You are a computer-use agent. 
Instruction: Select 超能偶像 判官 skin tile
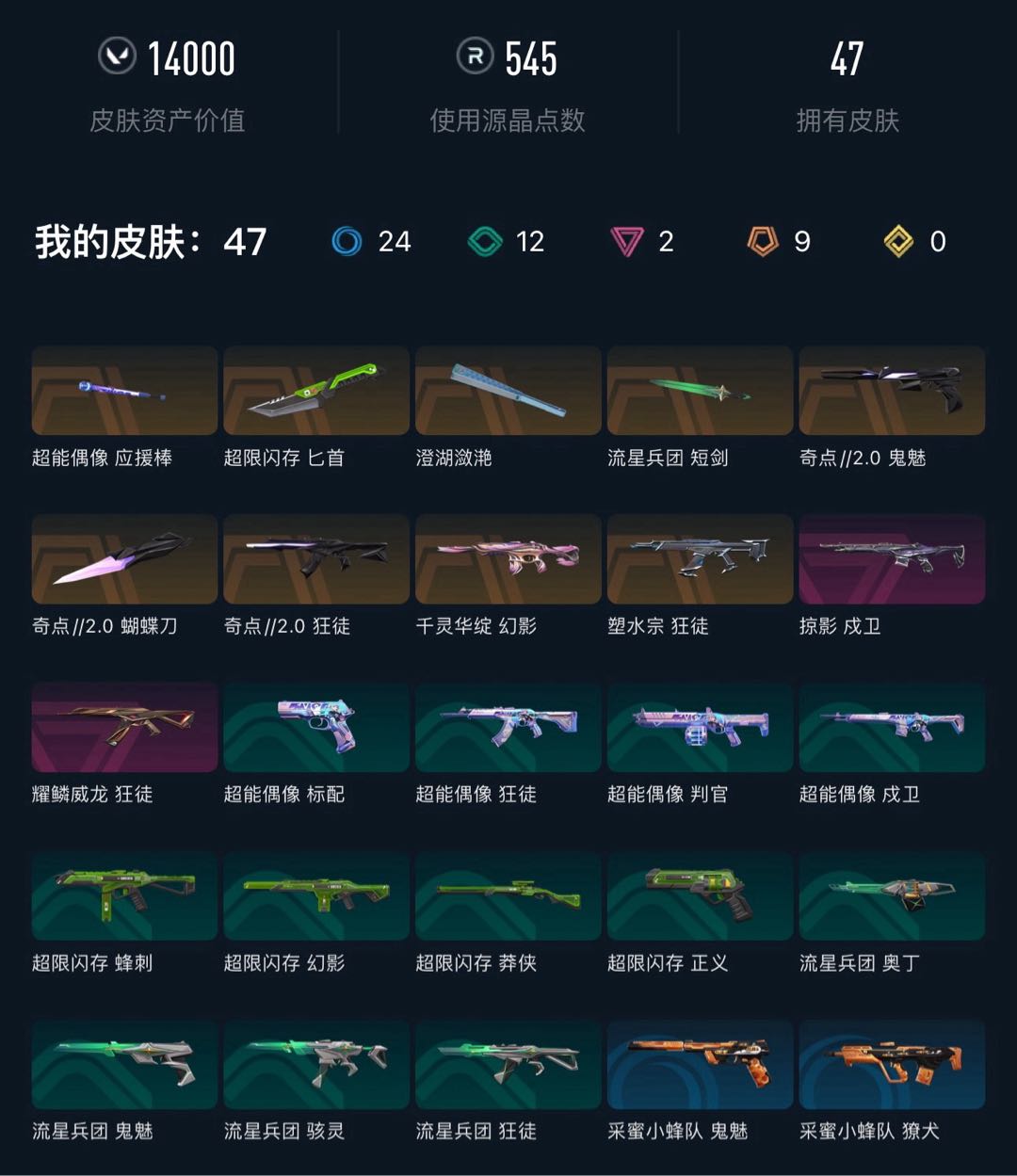700,727
